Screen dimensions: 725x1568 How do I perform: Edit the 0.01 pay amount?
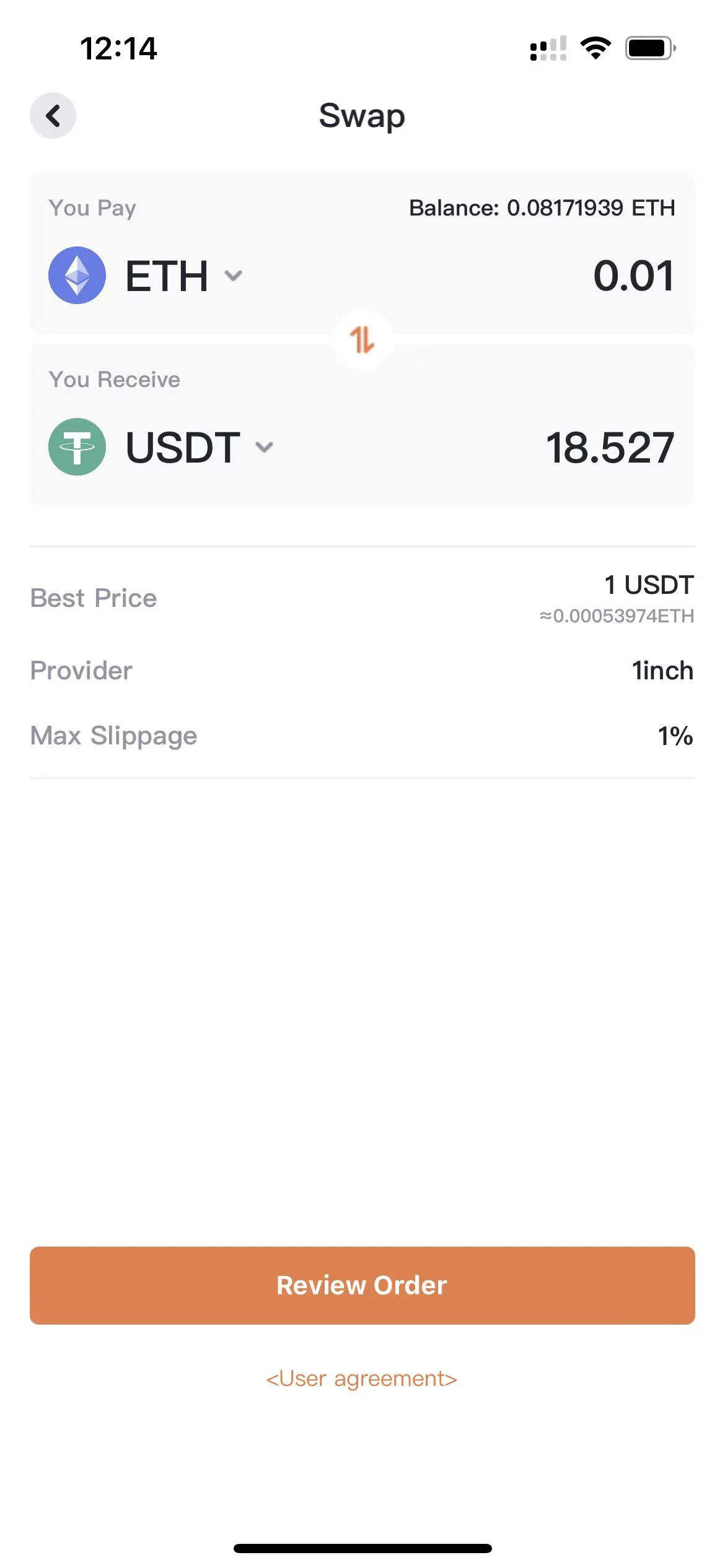(x=633, y=276)
